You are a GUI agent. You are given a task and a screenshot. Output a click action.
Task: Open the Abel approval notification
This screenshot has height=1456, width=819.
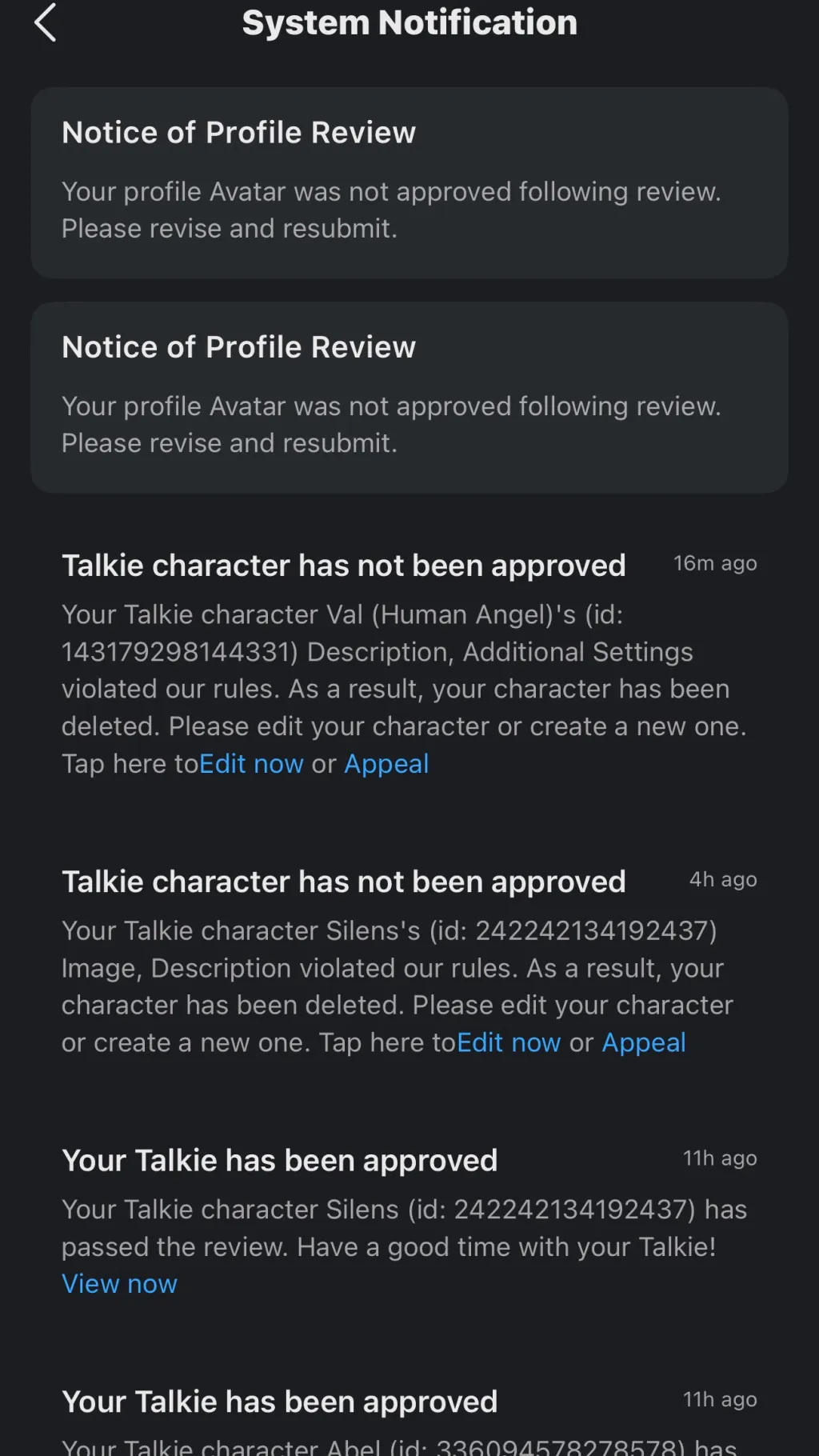coord(280,1402)
